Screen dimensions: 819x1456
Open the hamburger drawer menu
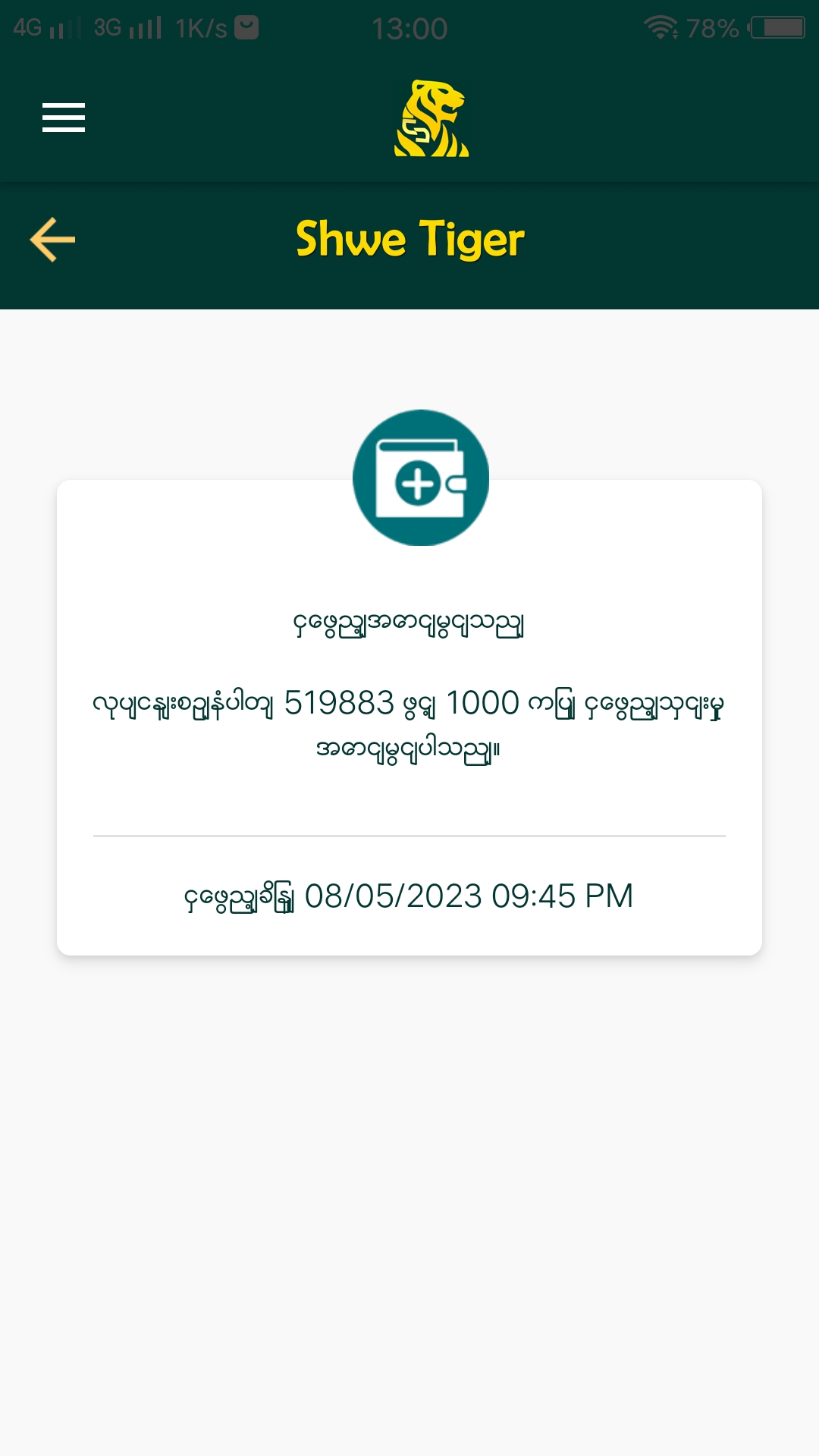64,118
